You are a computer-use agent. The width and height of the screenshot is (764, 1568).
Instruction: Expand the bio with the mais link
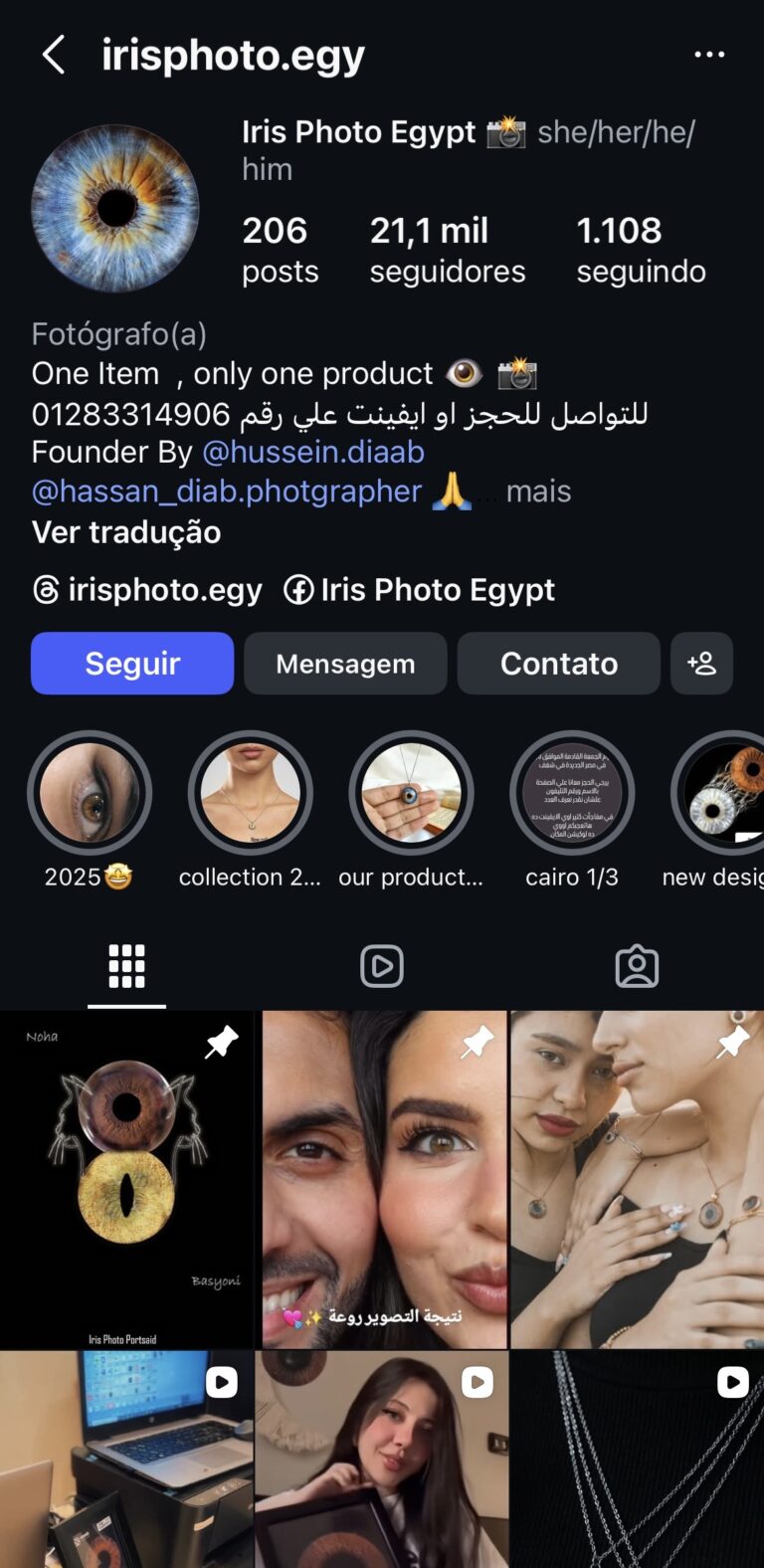click(538, 490)
